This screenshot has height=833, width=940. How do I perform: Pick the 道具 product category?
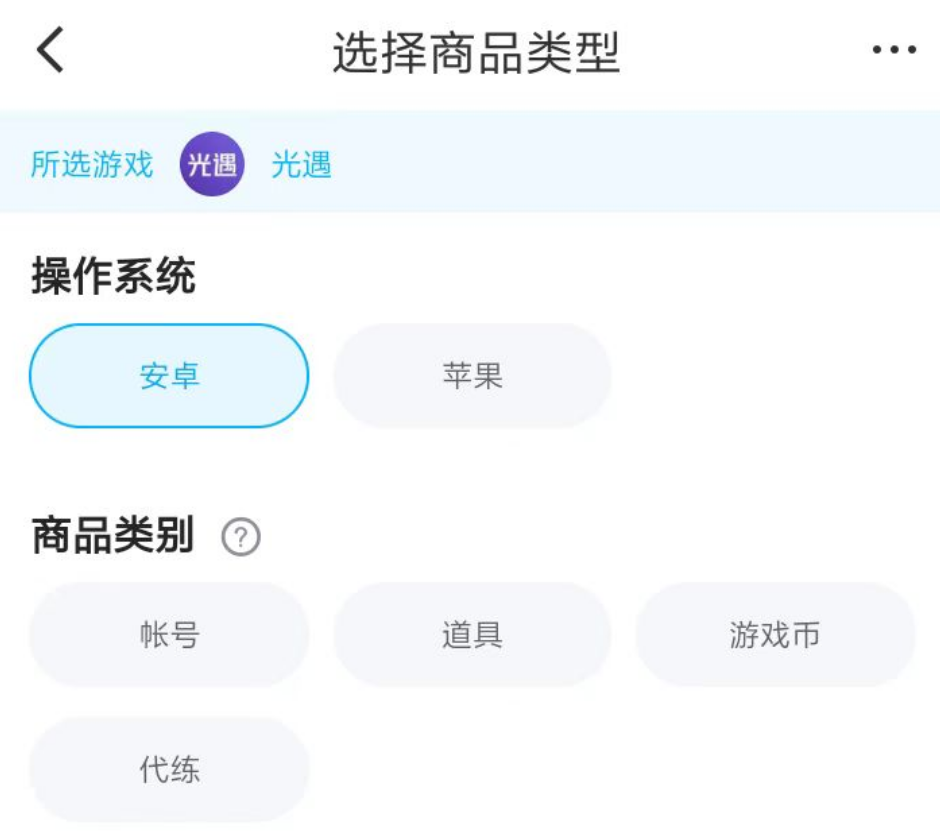coord(472,635)
